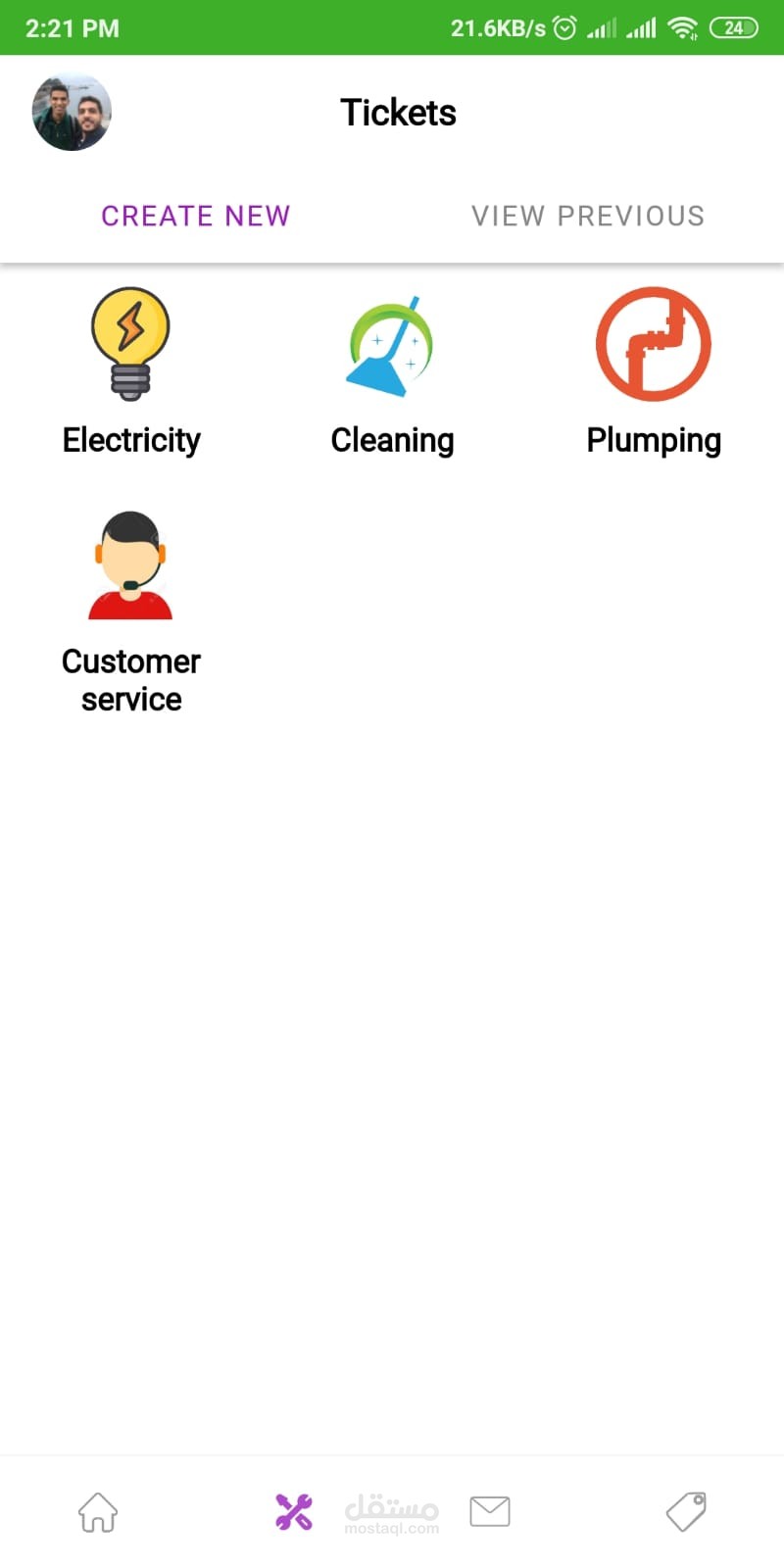Go to the home tab

(98, 1512)
